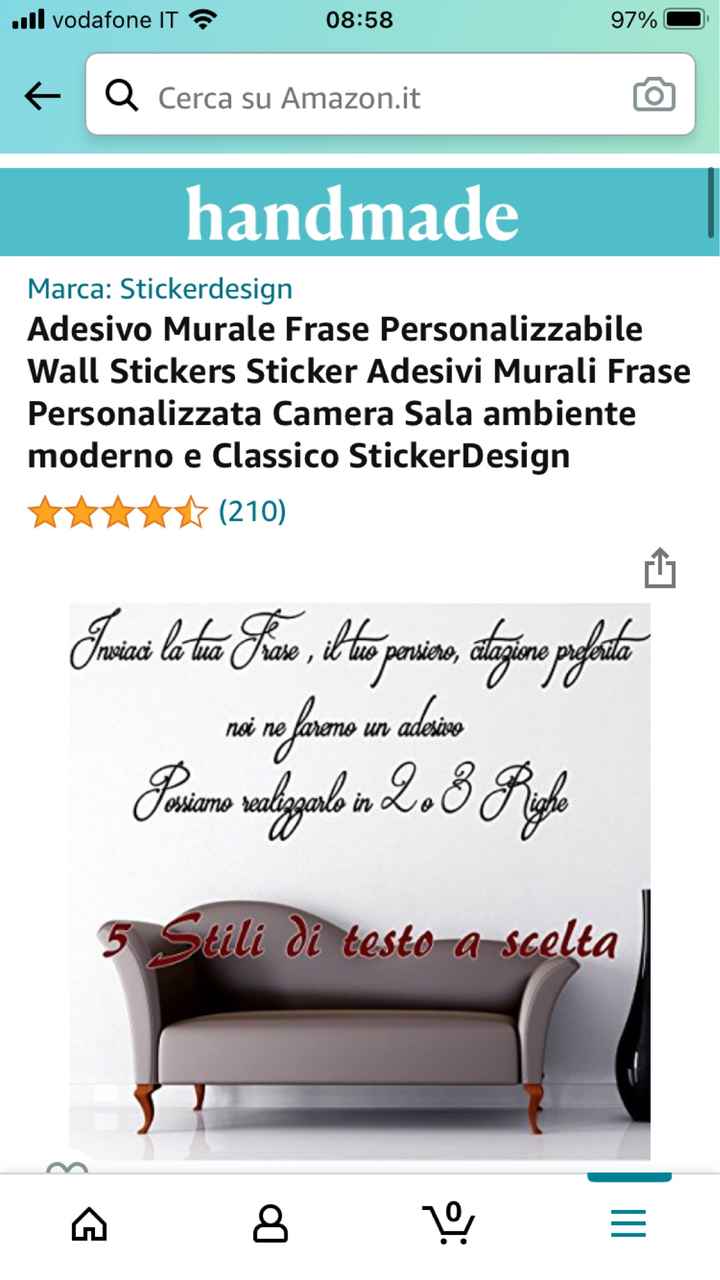The image size is (720, 1280).
Task: Go back with the arrow icon
Action: tap(42, 96)
